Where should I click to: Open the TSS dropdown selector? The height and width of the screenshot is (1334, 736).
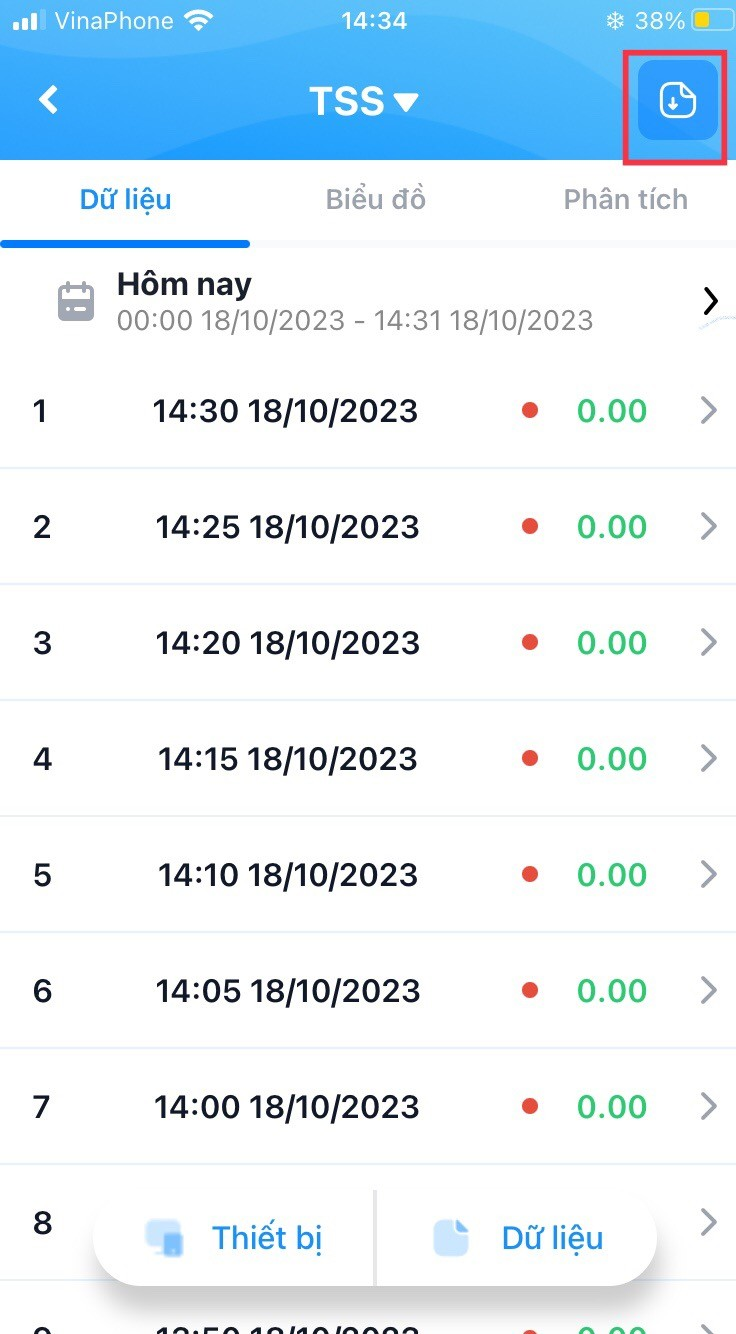[363, 101]
